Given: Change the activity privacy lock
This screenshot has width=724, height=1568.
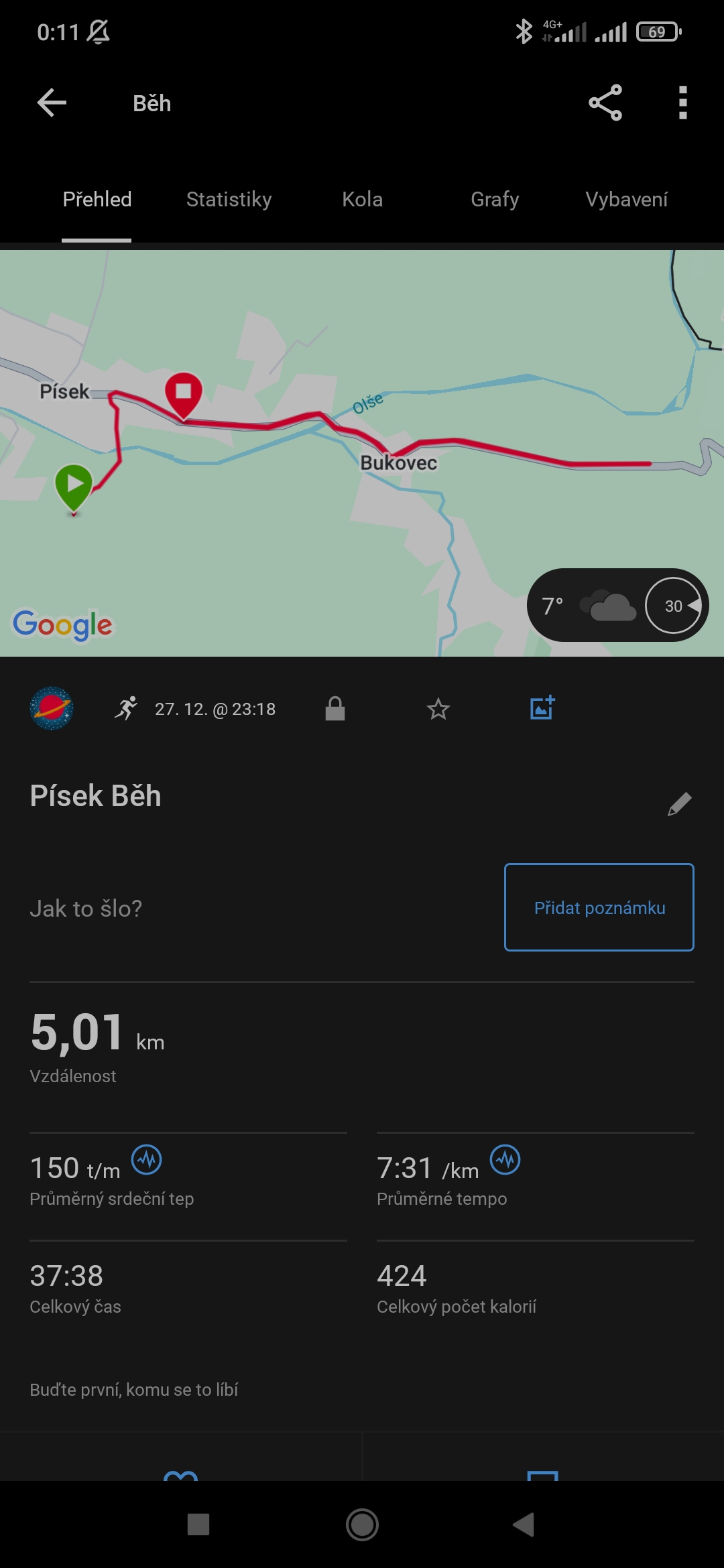Looking at the screenshot, I should [x=335, y=708].
